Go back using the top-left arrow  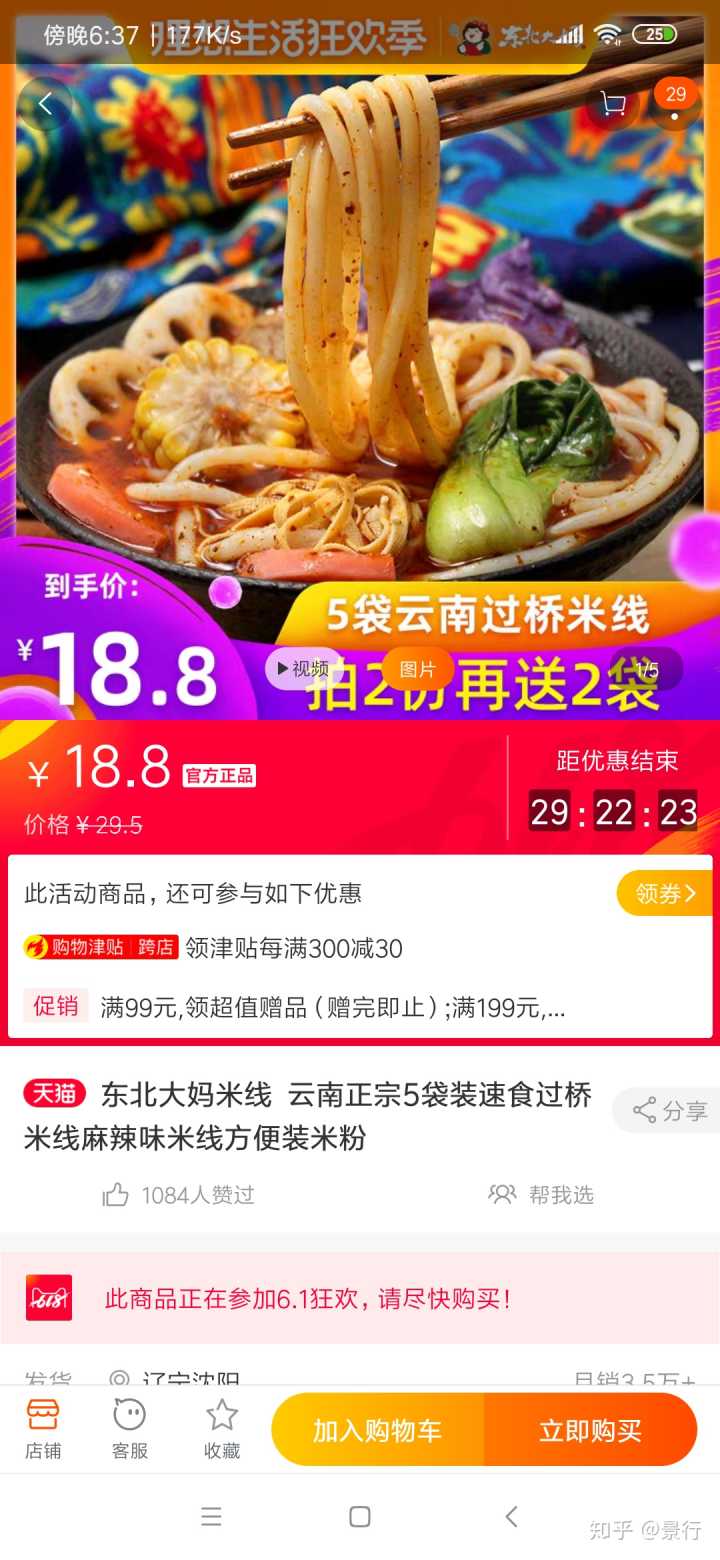click(45, 104)
